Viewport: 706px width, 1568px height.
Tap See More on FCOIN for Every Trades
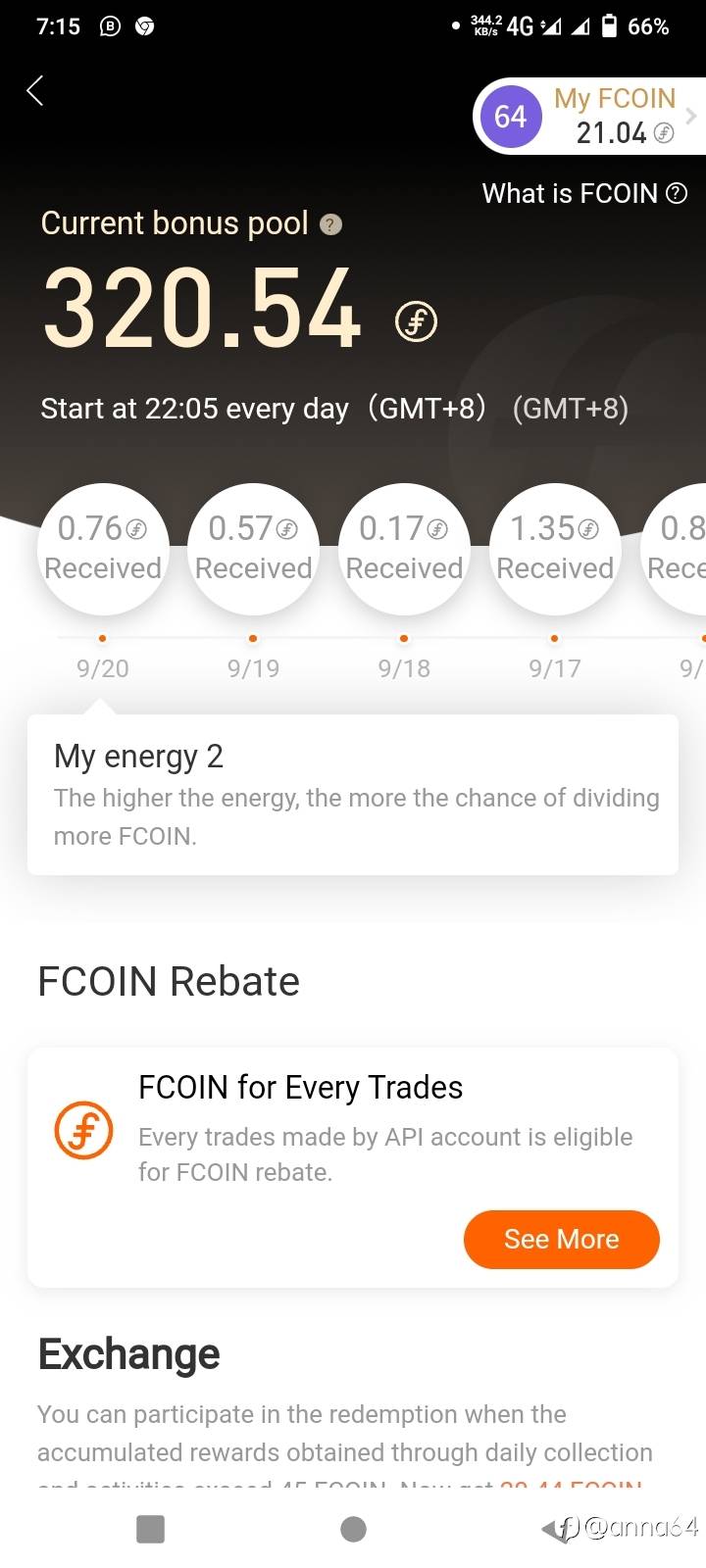pyautogui.click(x=562, y=1239)
